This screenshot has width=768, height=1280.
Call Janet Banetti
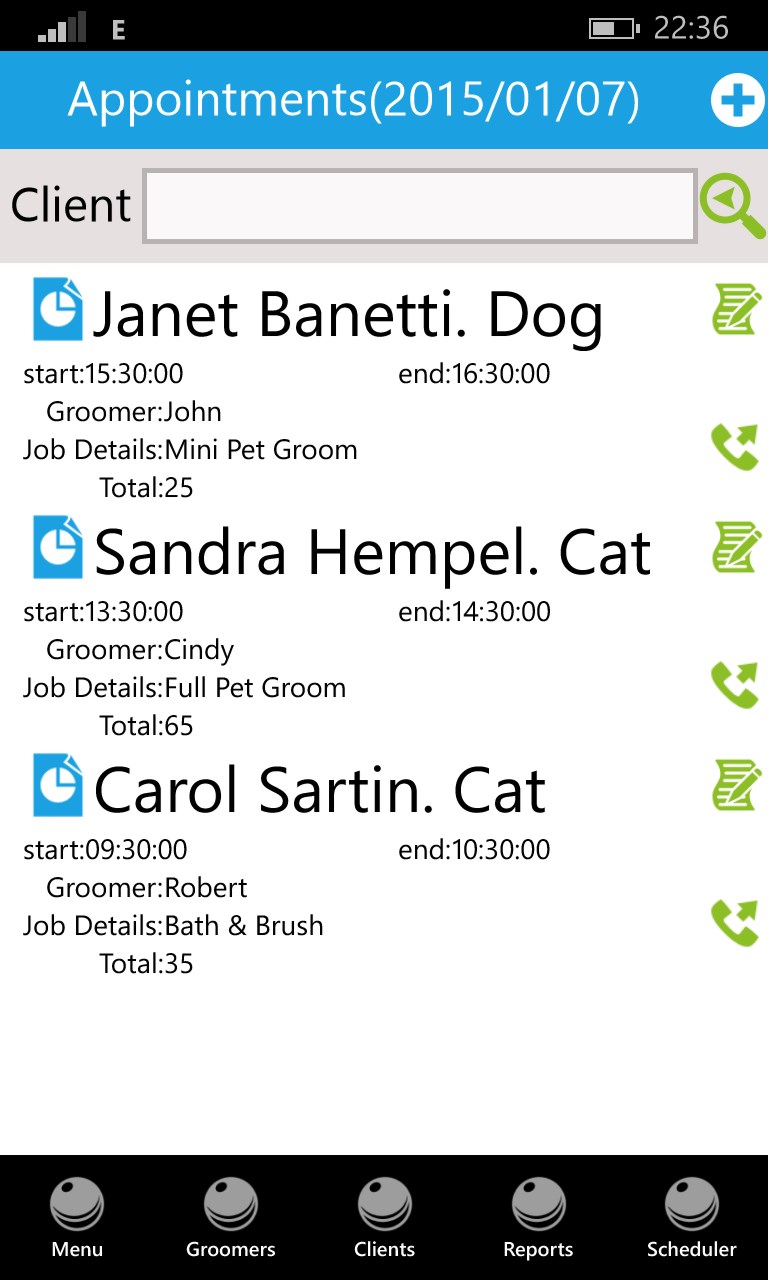(x=734, y=448)
